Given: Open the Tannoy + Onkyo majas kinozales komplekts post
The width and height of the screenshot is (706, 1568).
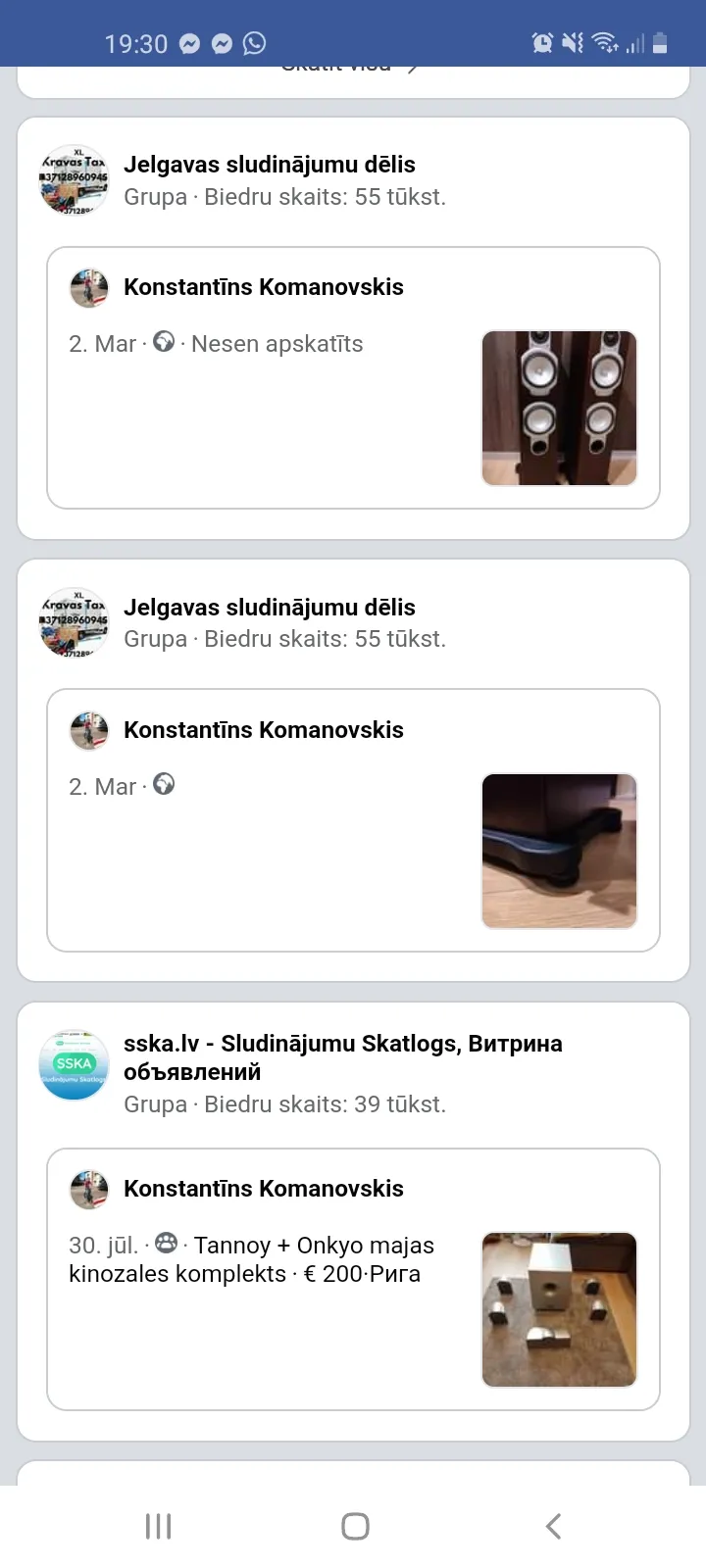Looking at the screenshot, I should [x=353, y=1279].
